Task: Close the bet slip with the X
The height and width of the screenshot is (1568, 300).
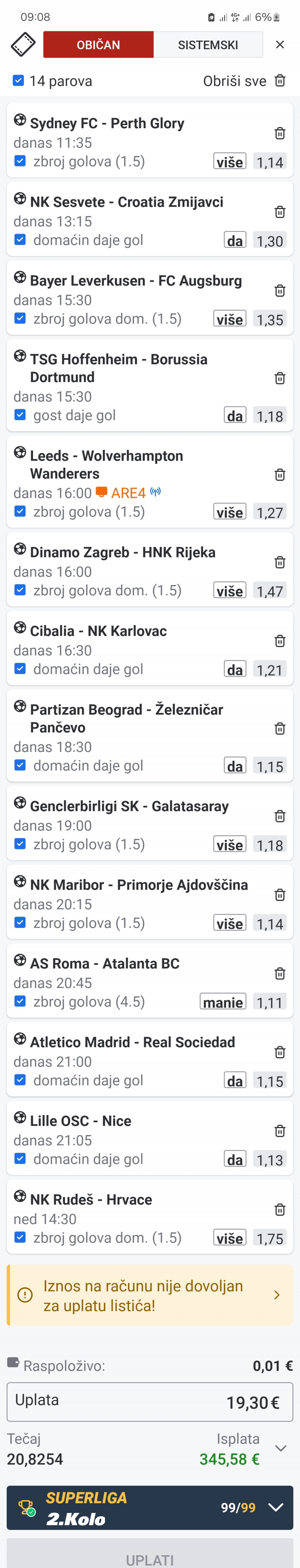Action: click(279, 44)
